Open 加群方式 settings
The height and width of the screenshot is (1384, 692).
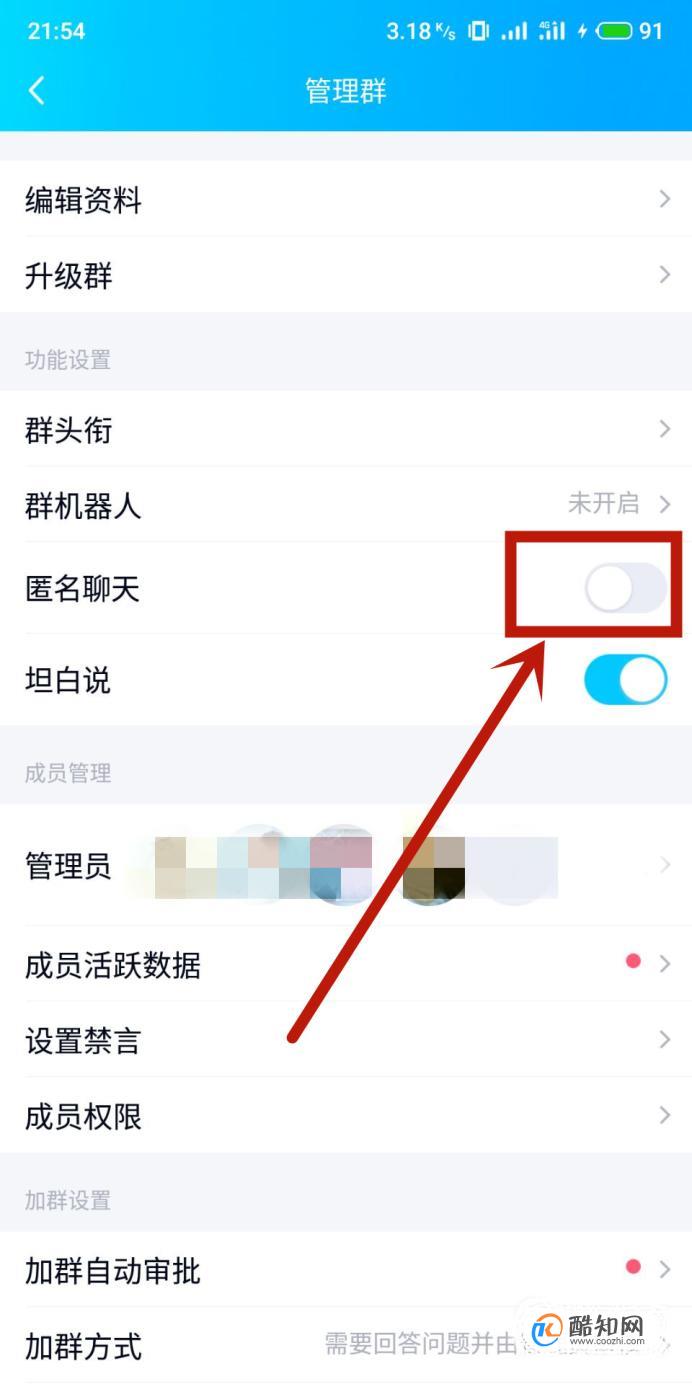click(346, 1345)
